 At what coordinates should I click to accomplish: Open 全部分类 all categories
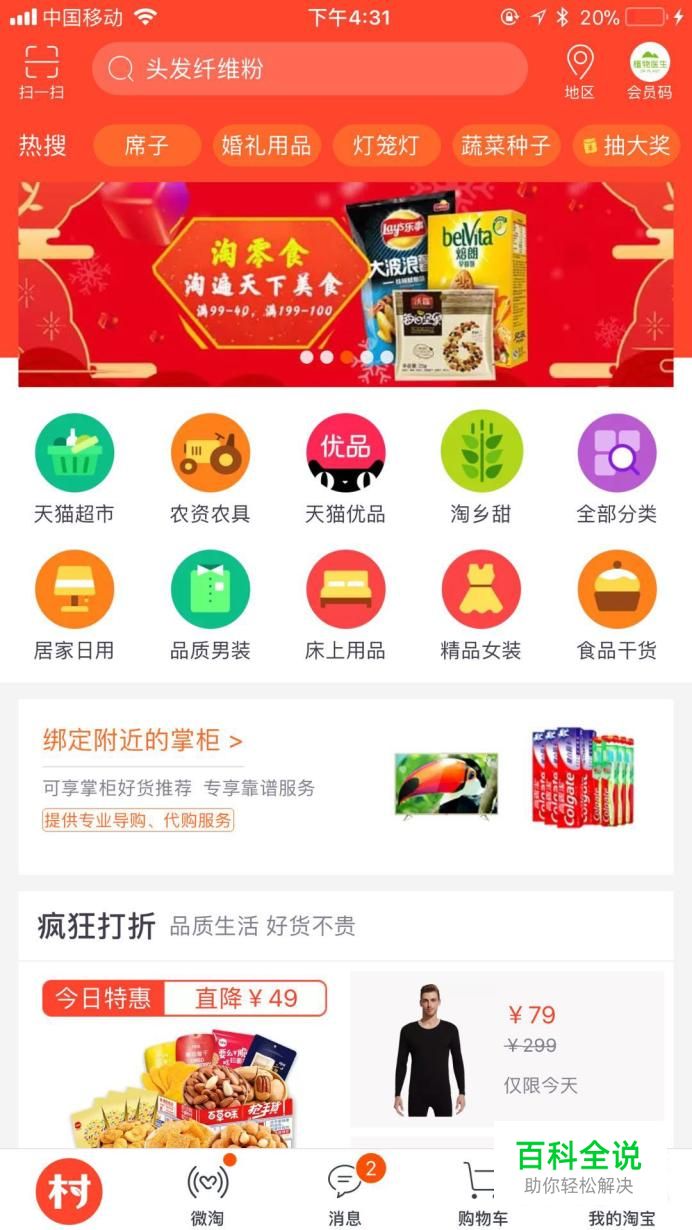click(x=617, y=469)
